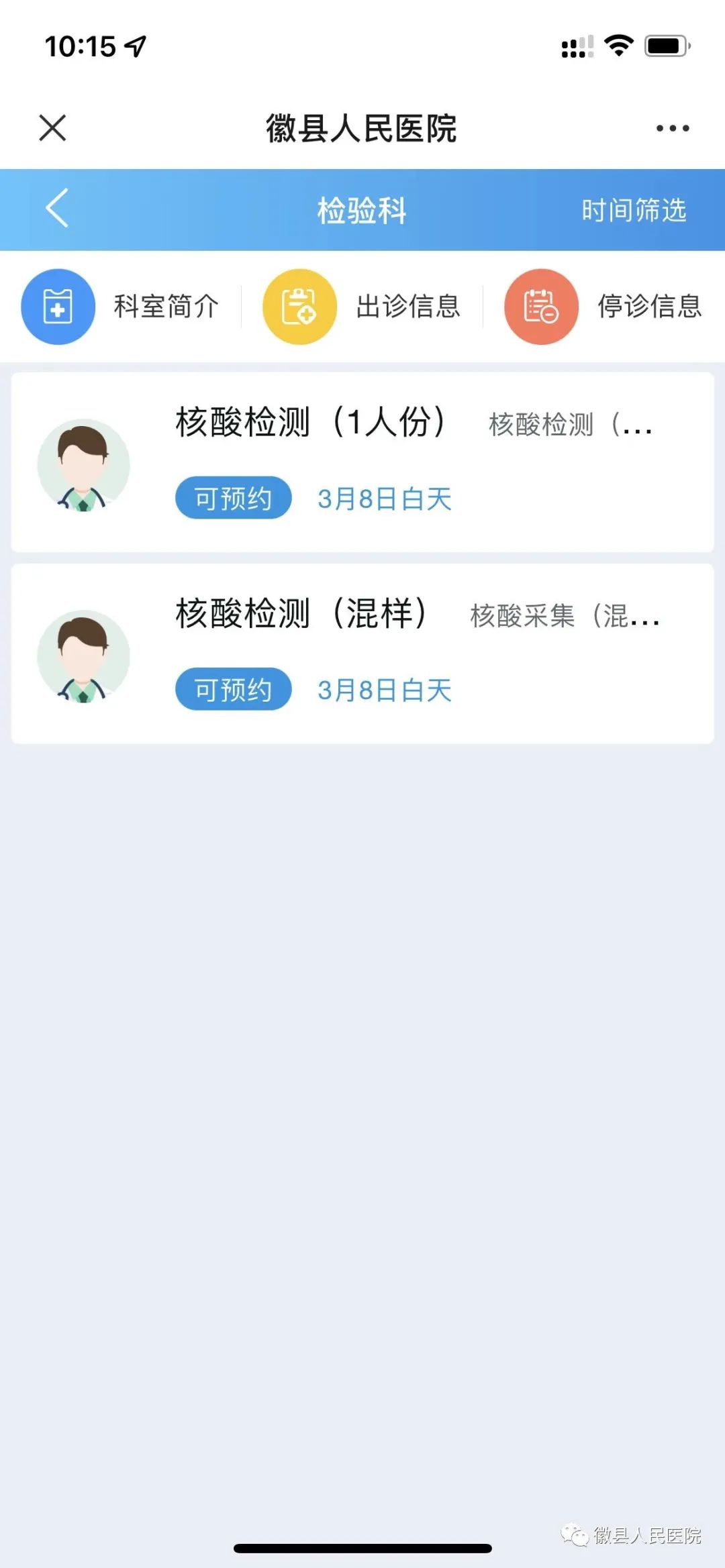This screenshot has height=1568, width=725.
Task: Open the 科室简介 department intro icon
Action: (58, 305)
